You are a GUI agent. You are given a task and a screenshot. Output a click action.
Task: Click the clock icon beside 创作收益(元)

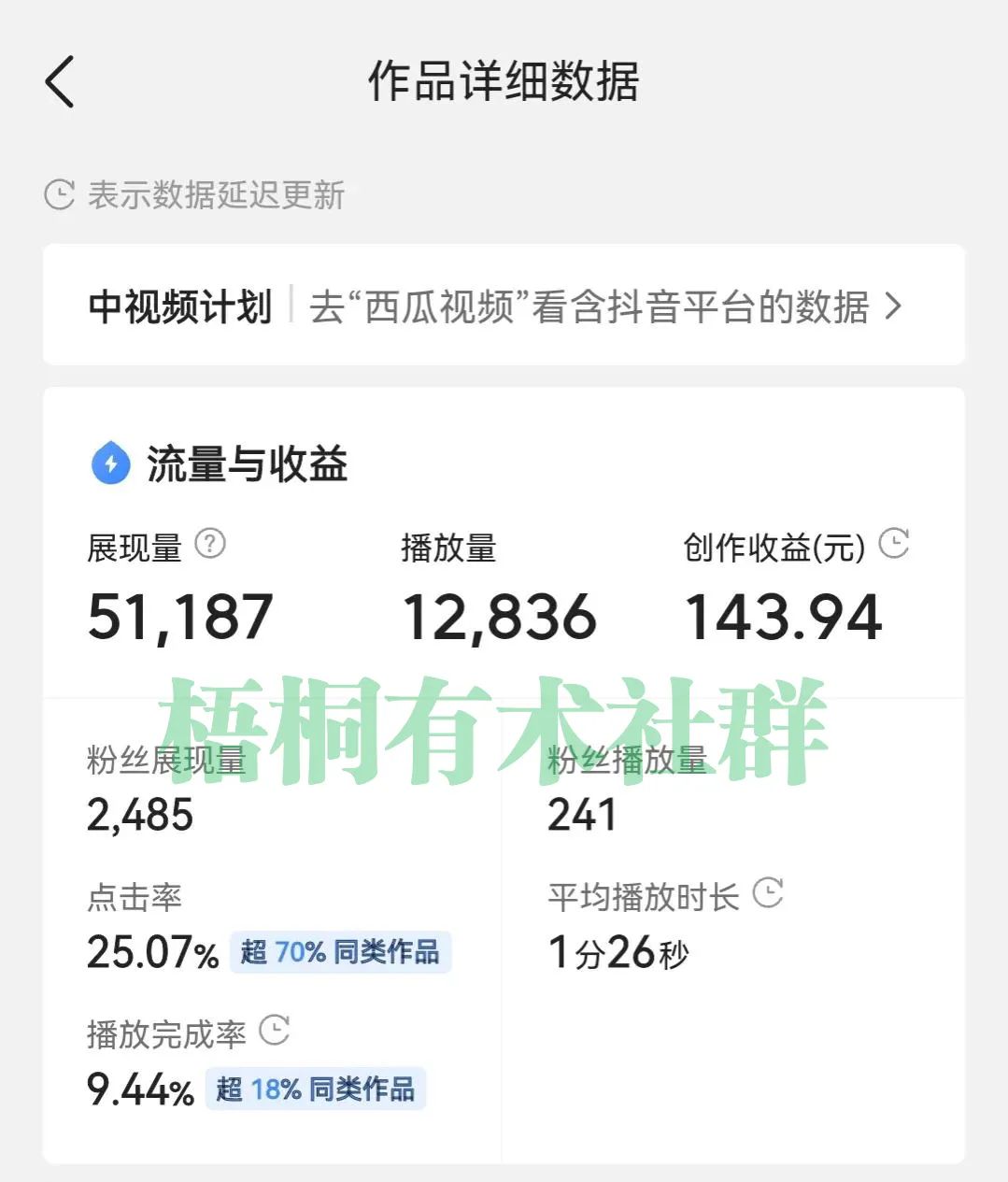coord(895,544)
